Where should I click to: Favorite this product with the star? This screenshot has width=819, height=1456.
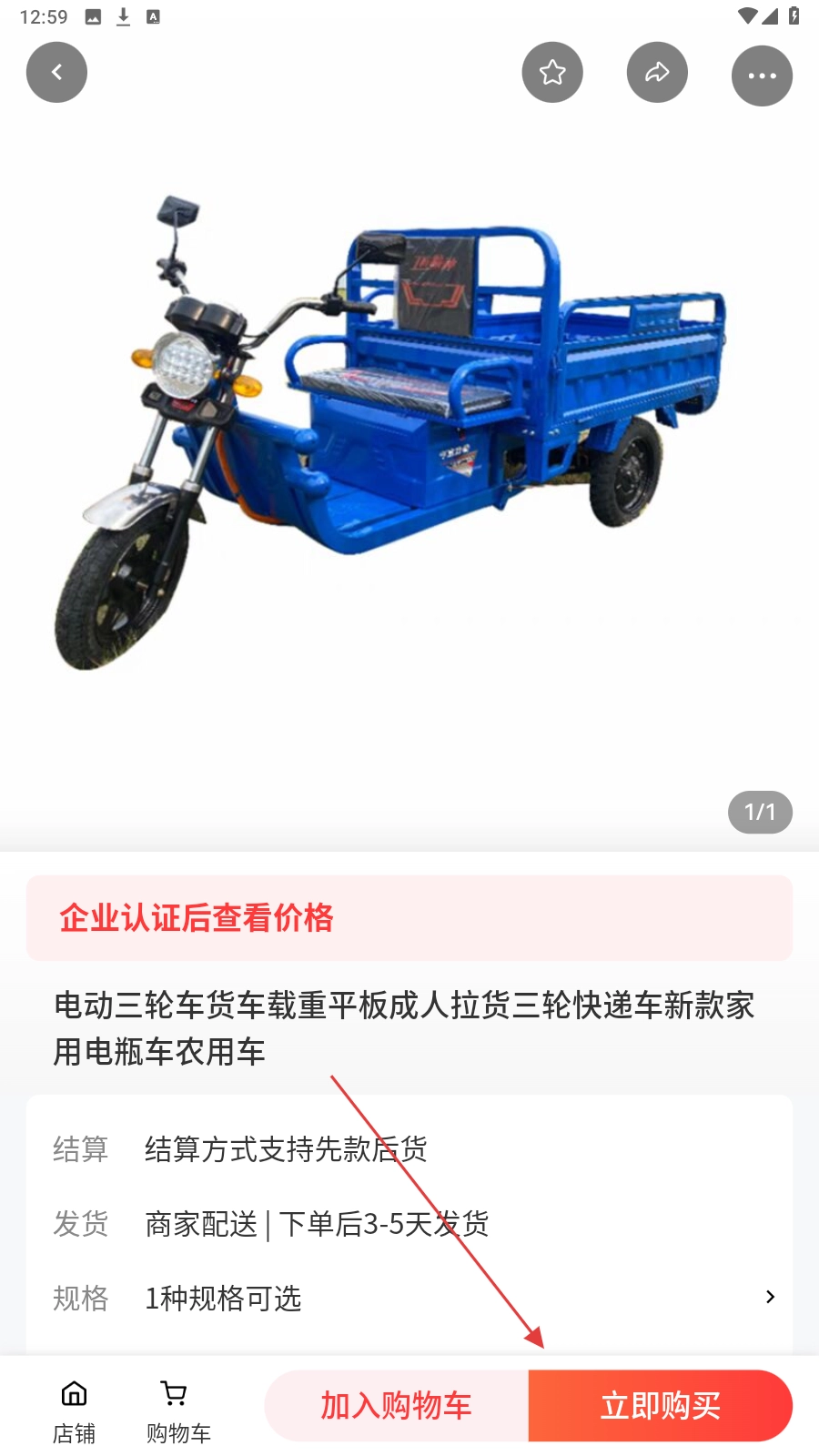tap(552, 72)
